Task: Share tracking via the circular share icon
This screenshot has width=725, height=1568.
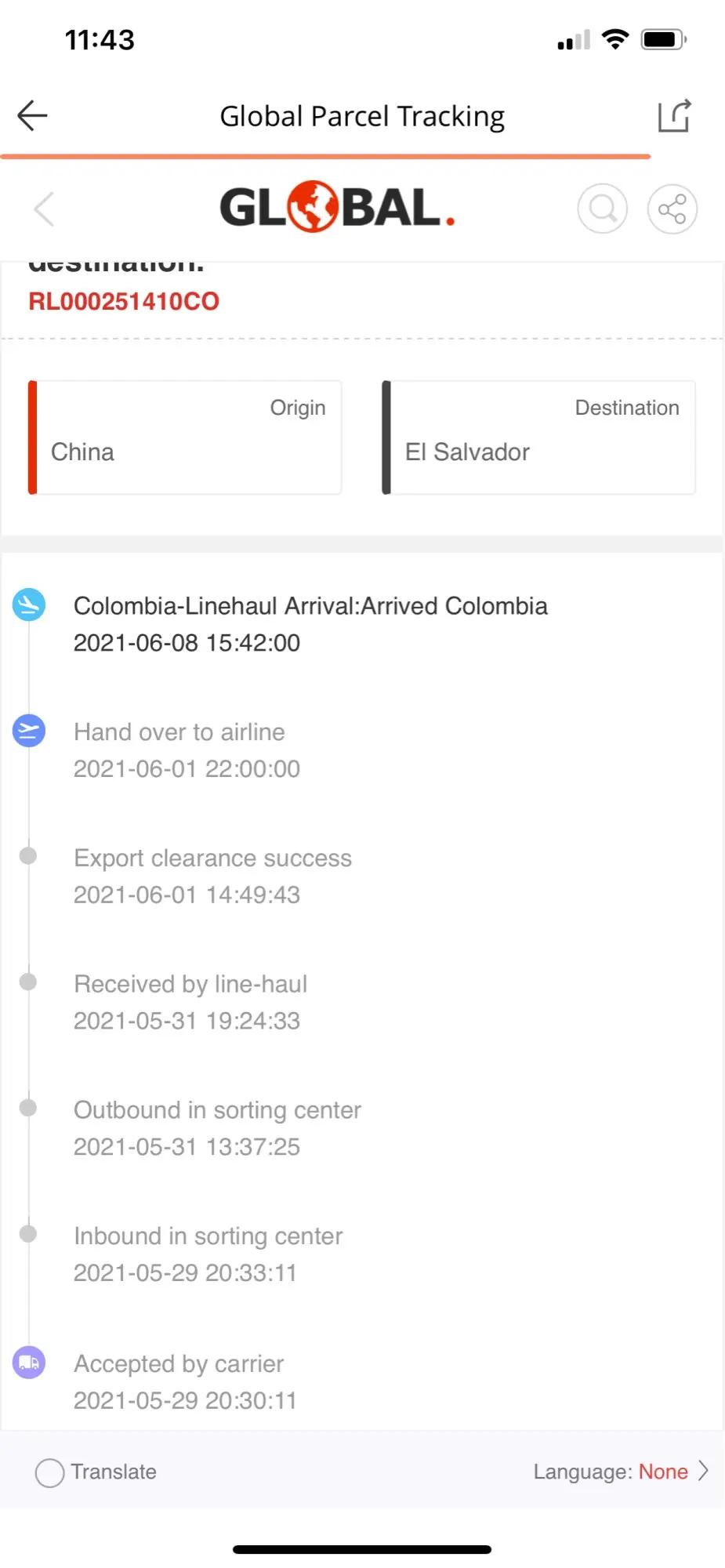Action: pyautogui.click(x=672, y=209)
